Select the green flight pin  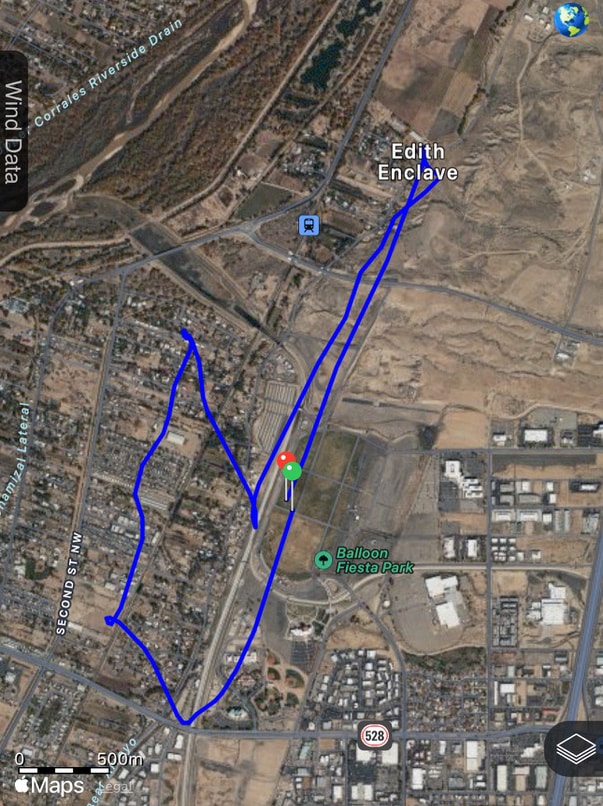point(292,470)
